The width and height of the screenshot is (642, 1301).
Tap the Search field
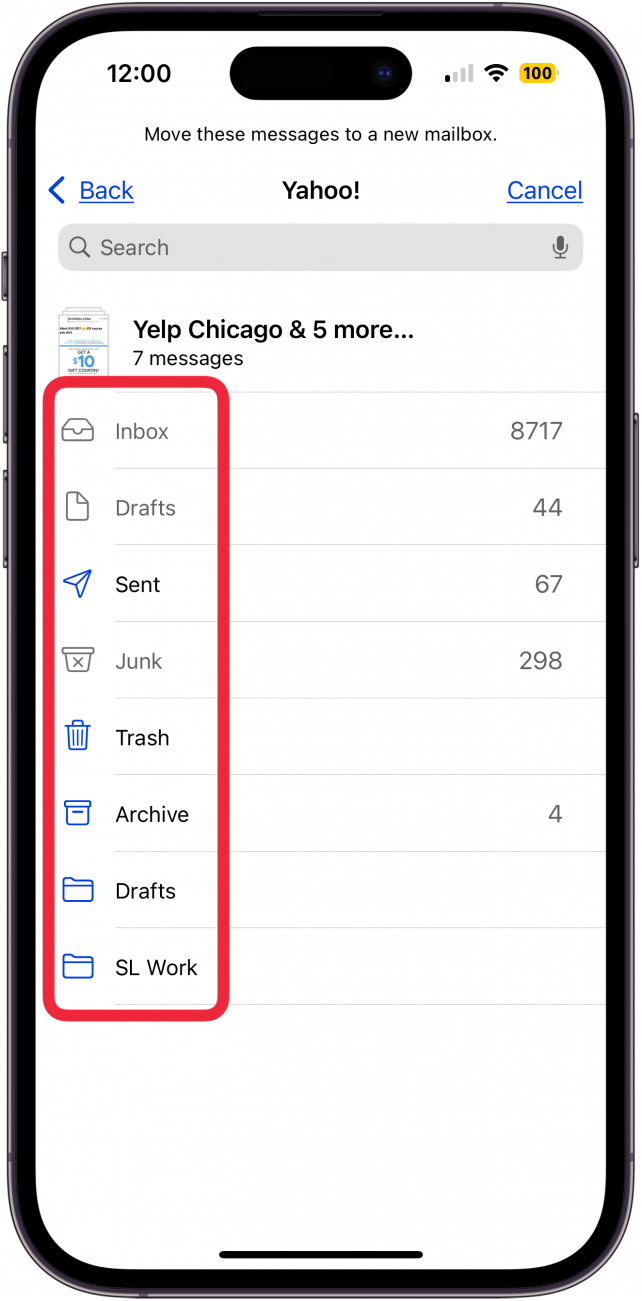tap(300, 248)
